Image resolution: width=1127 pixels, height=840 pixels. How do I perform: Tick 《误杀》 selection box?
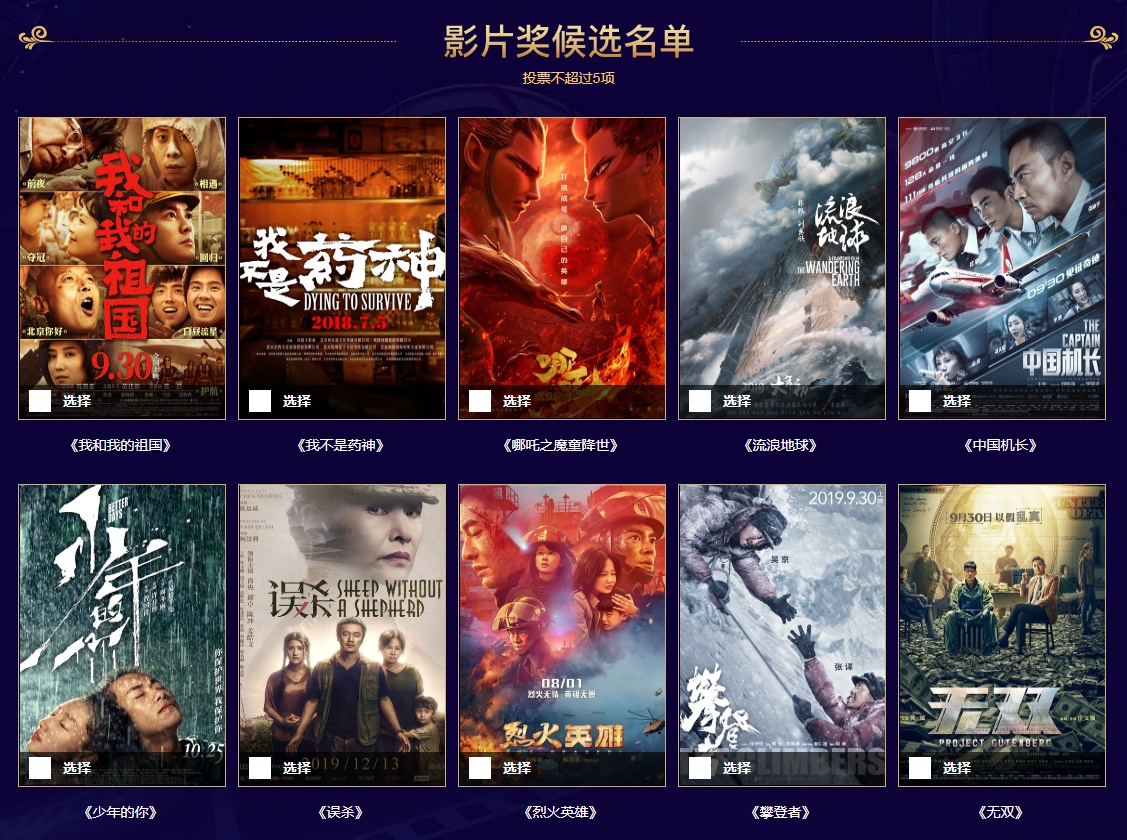point(260,768)
